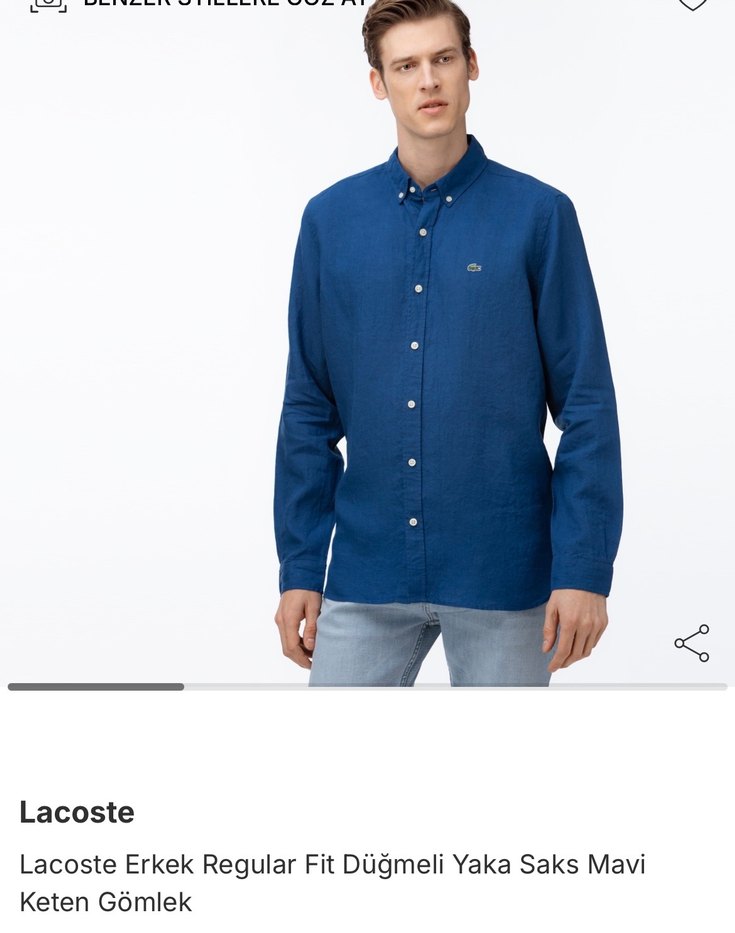
Task: Open the Lacoste brand page
Action: pos(77,812)
